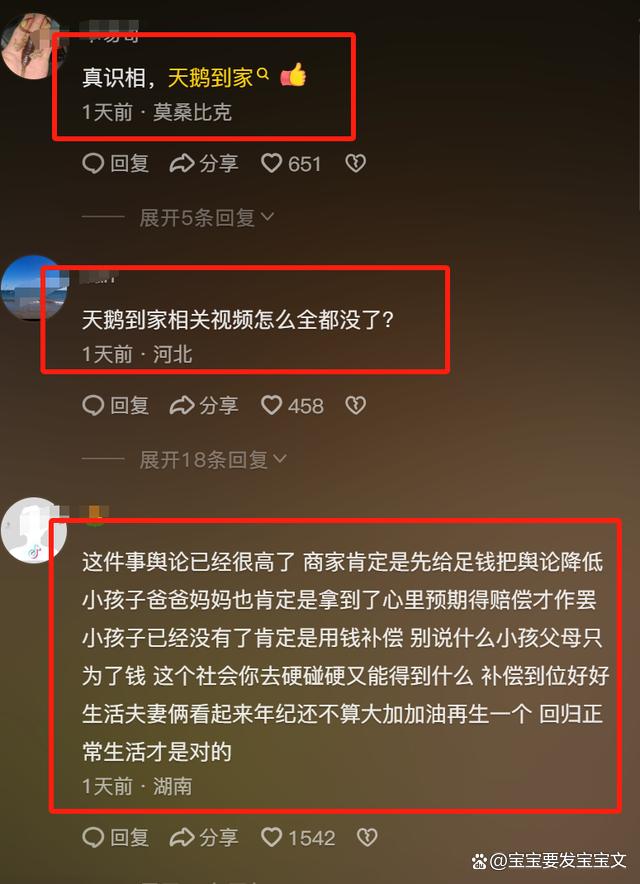The width and height of the screenshot is (640, 884).
Task: Expand the 5 replies
Action: click(x=206, y=217)
